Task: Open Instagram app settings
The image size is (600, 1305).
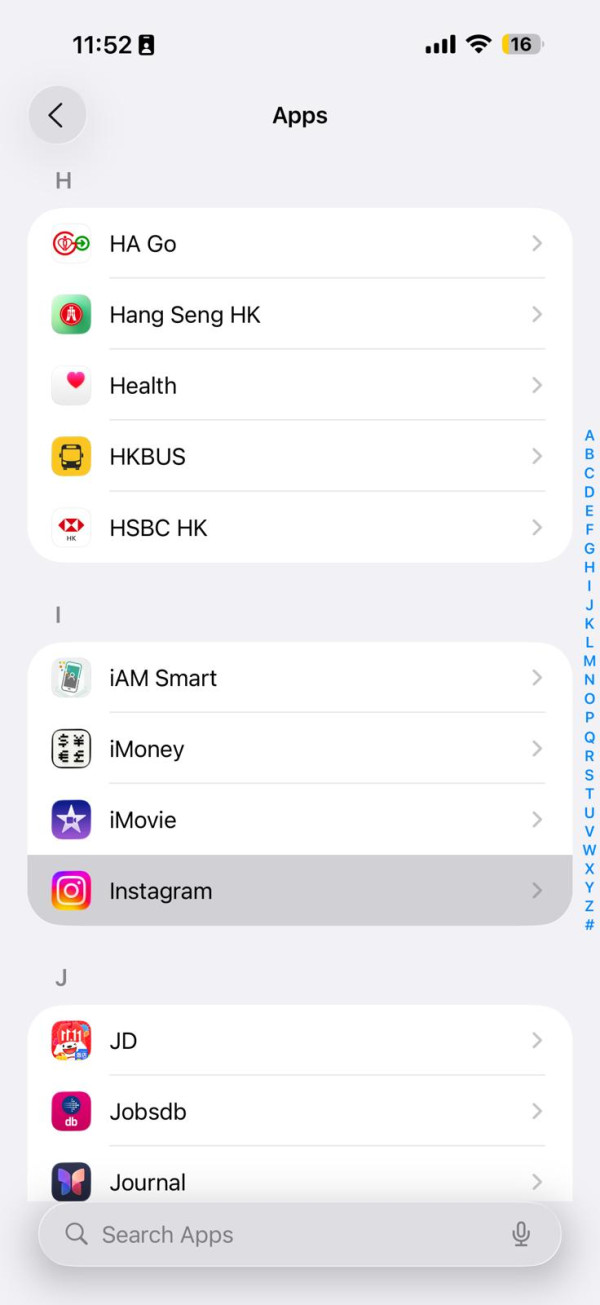Action: 300,891
